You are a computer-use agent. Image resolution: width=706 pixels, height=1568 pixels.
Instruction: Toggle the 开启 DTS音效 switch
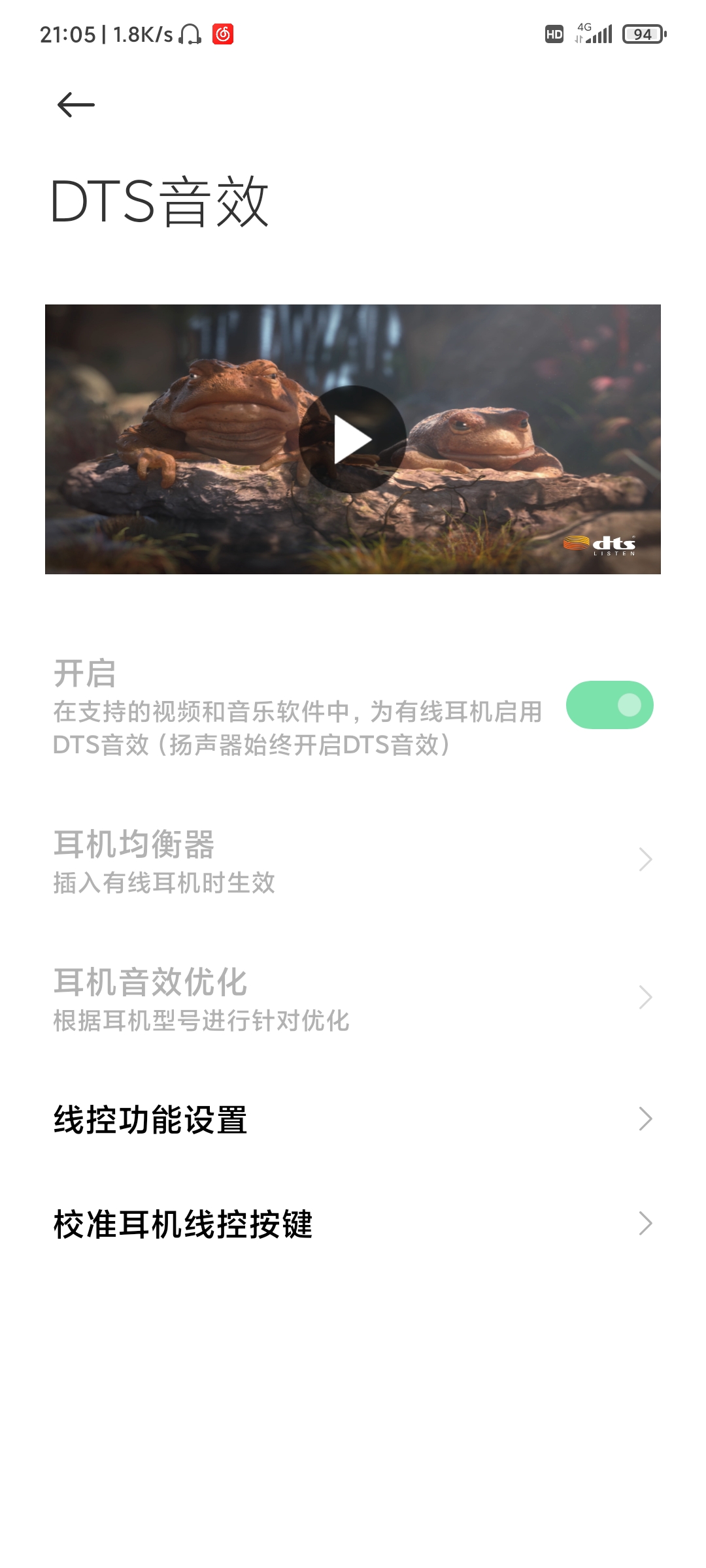click(609, 705)
